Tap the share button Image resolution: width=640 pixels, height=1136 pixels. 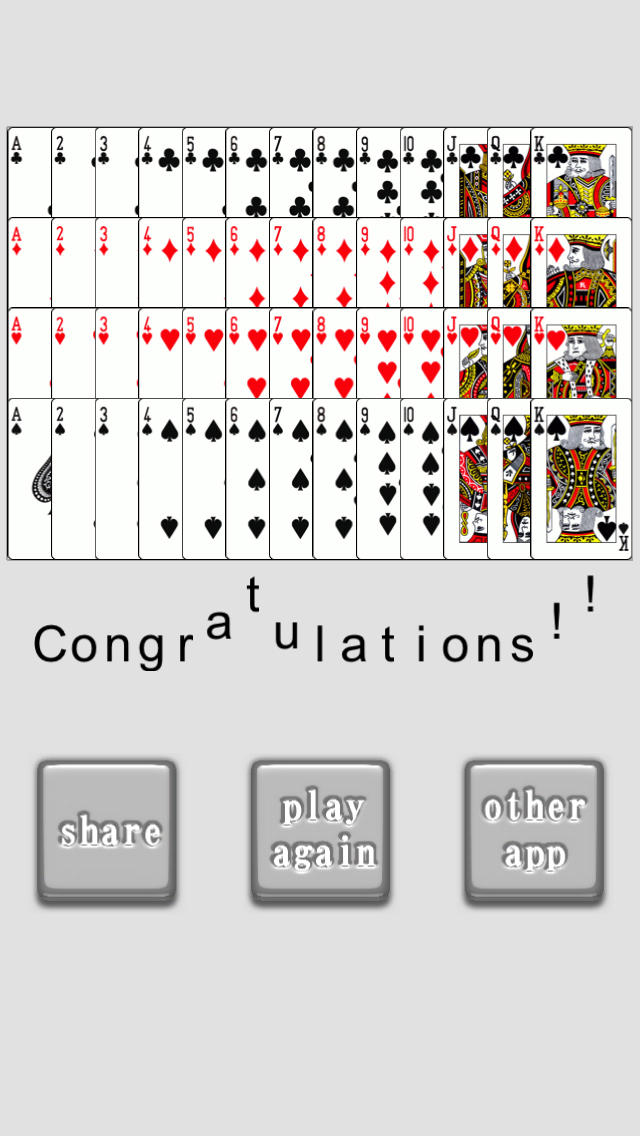(x=107, y=831)
